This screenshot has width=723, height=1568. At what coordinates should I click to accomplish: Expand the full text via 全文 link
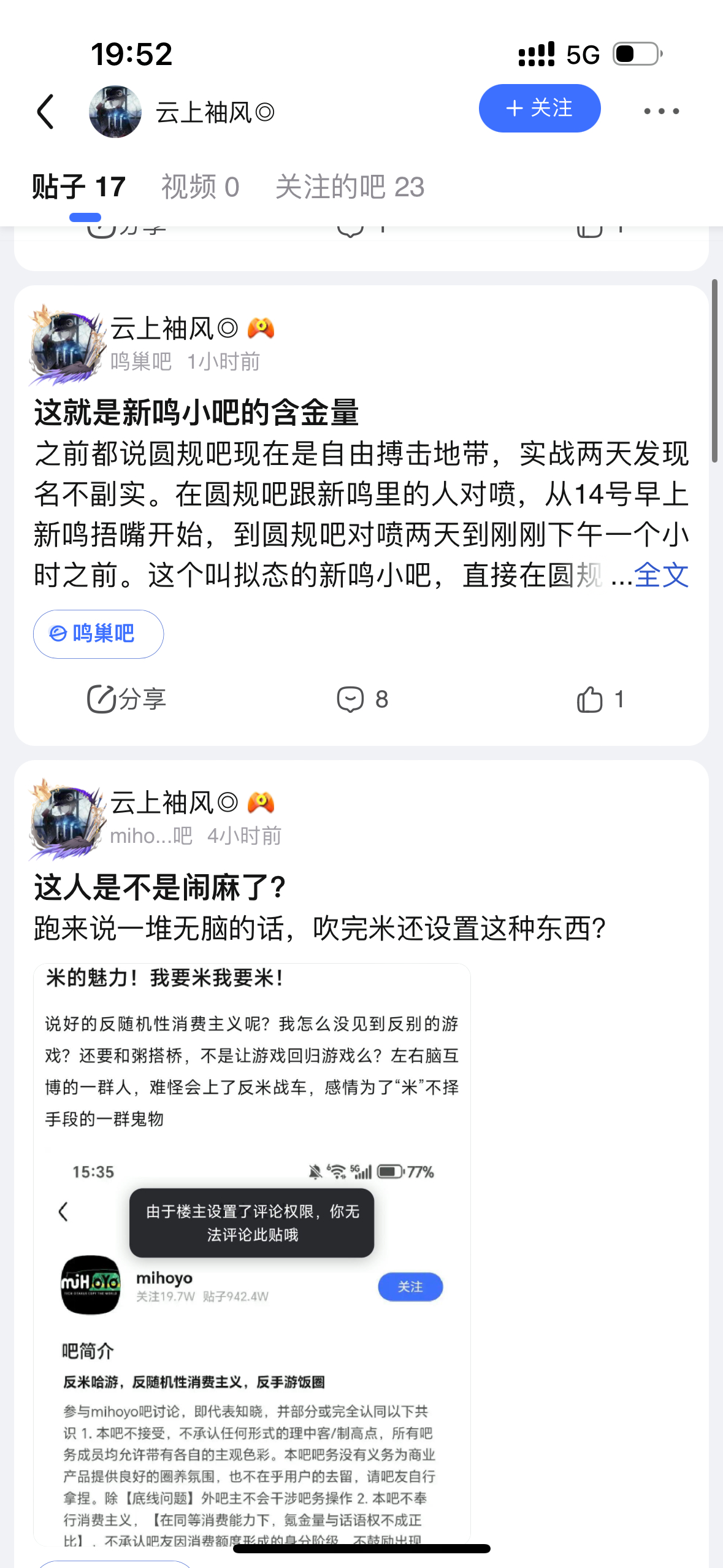point(661,575)
